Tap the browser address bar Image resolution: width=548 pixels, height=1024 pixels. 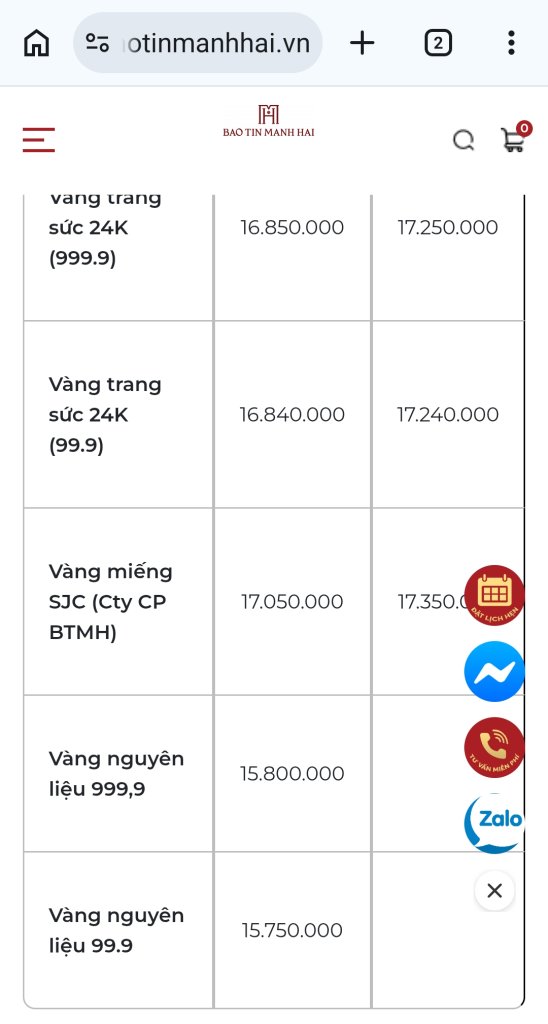197,43
